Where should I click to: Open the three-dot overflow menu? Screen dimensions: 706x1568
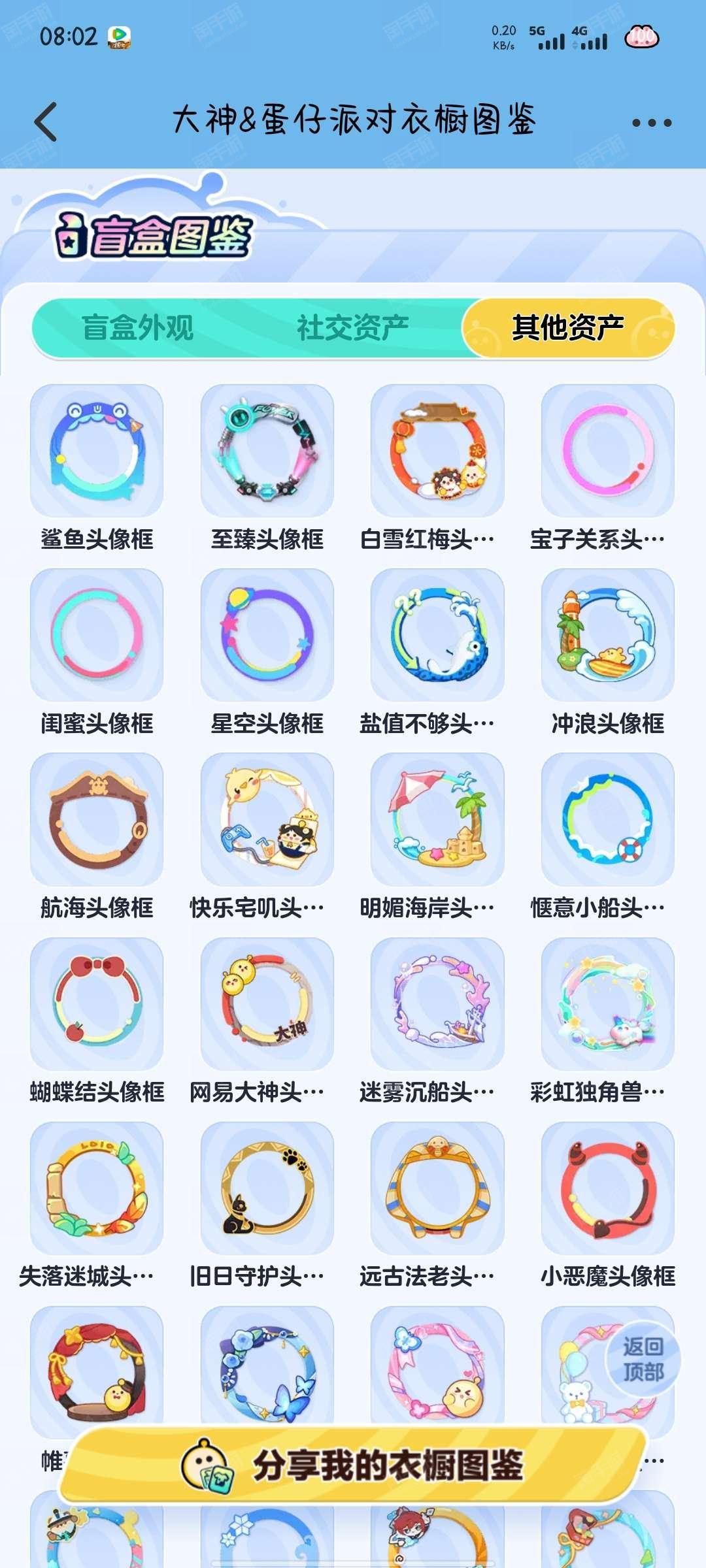(651, 123)
